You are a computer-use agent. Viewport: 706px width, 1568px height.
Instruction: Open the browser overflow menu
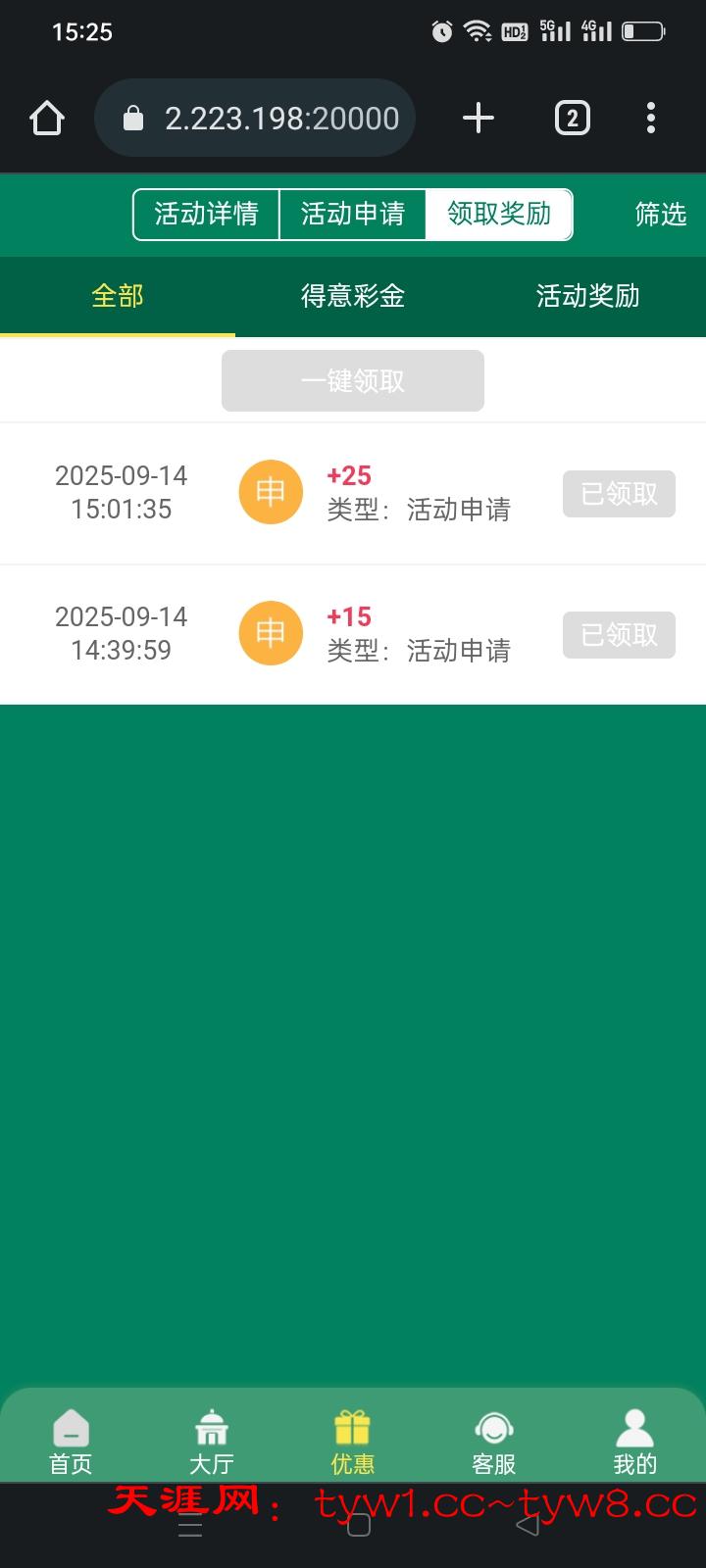[651, 119]
